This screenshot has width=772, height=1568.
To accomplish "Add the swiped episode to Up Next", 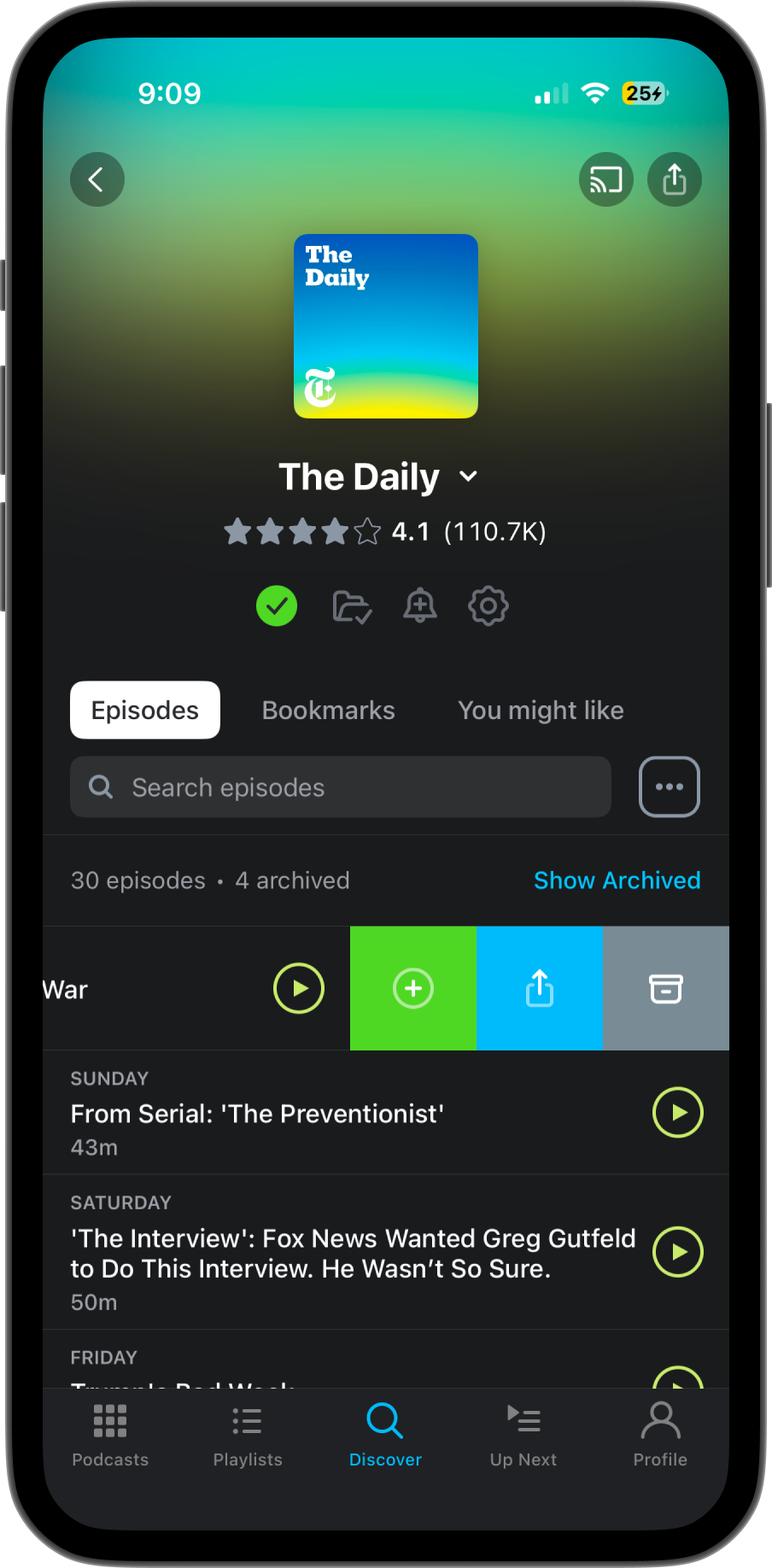I will tap(413, 989).
